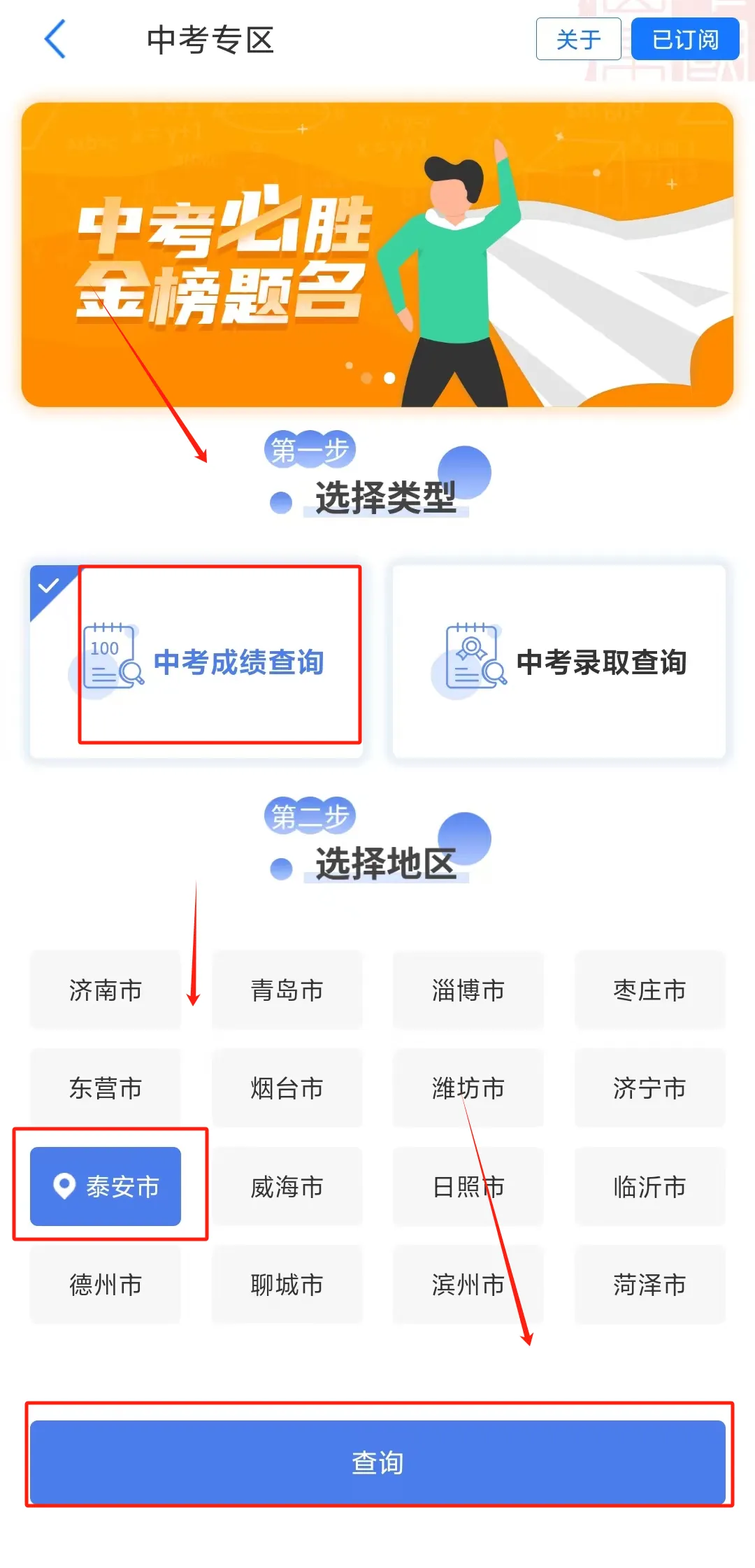Go back using the top-left arrow
The height and width of the screenshot is (1568, 755).
point(55,39)
